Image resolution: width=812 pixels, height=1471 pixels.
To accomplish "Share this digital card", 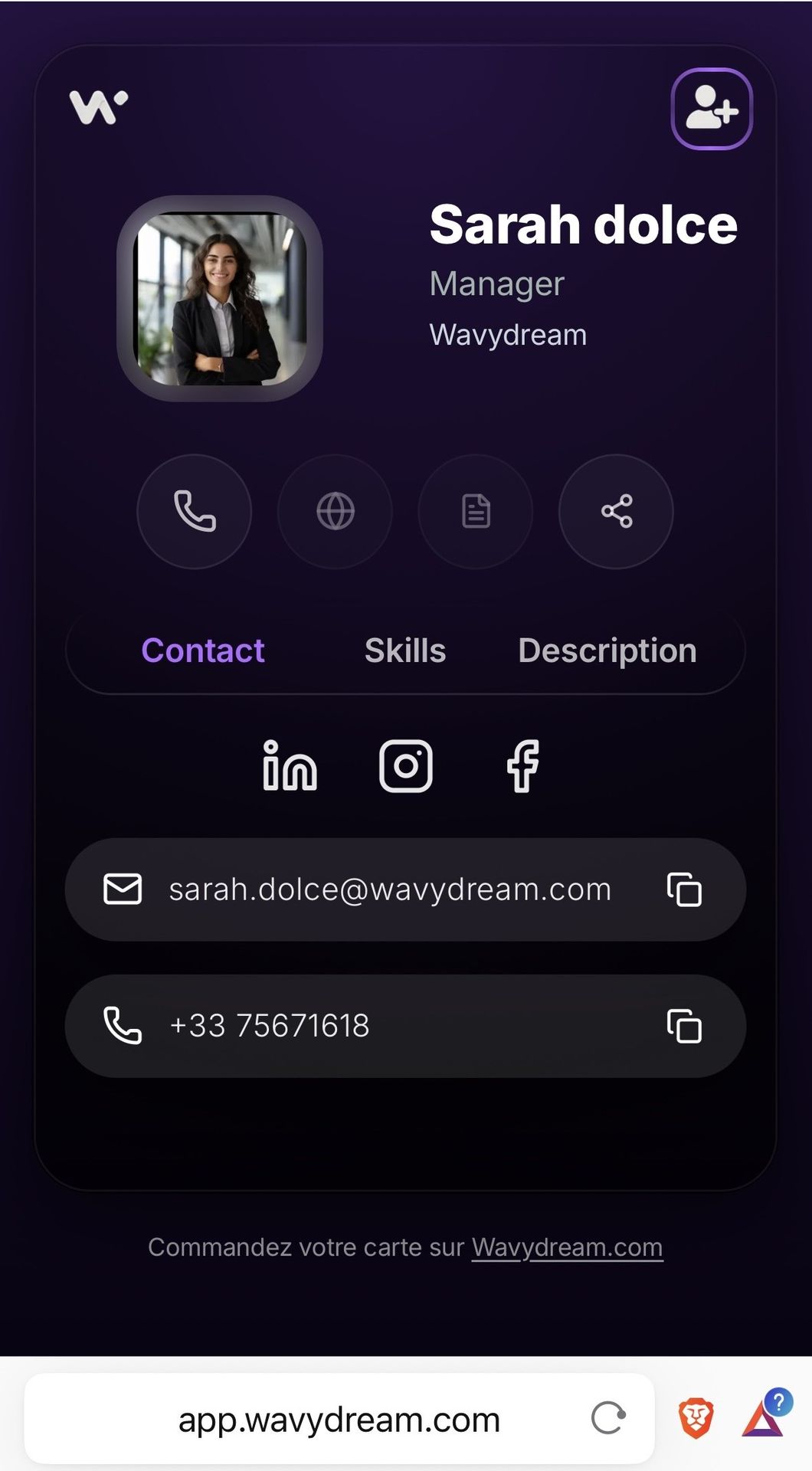I will [617, 512].
